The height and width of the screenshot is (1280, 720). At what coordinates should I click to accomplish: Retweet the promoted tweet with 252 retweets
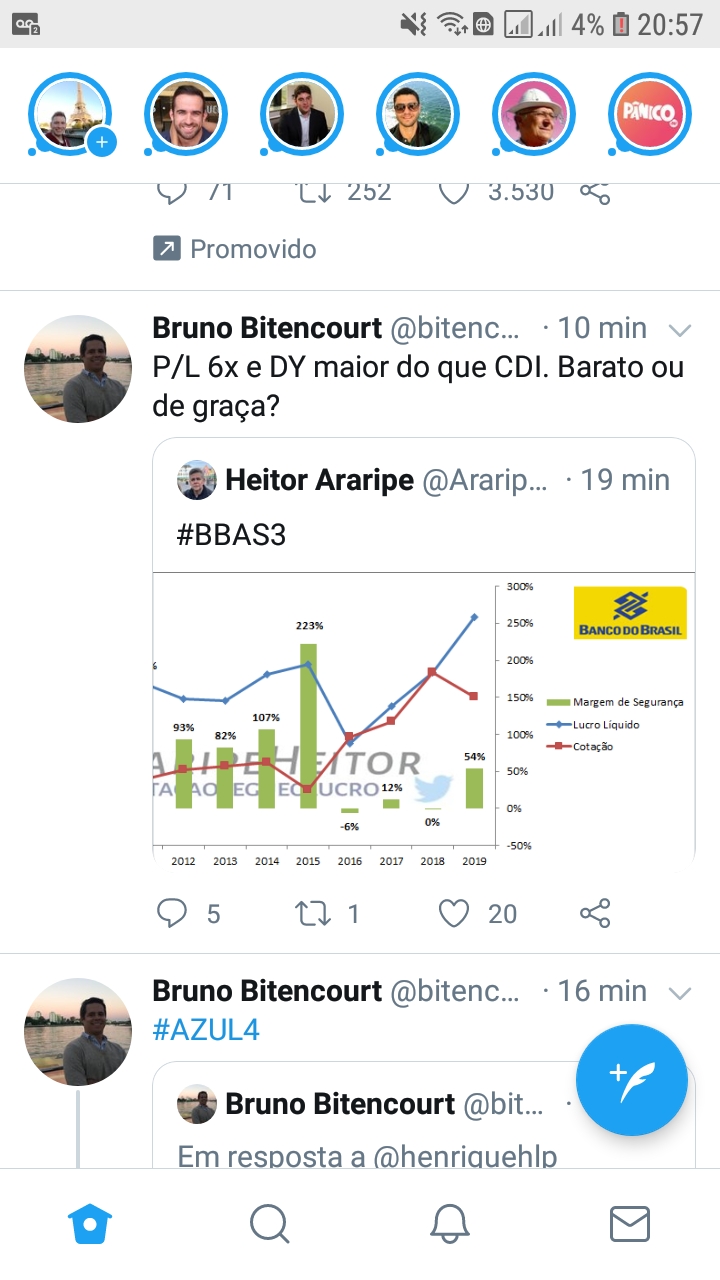coord(314,192)
